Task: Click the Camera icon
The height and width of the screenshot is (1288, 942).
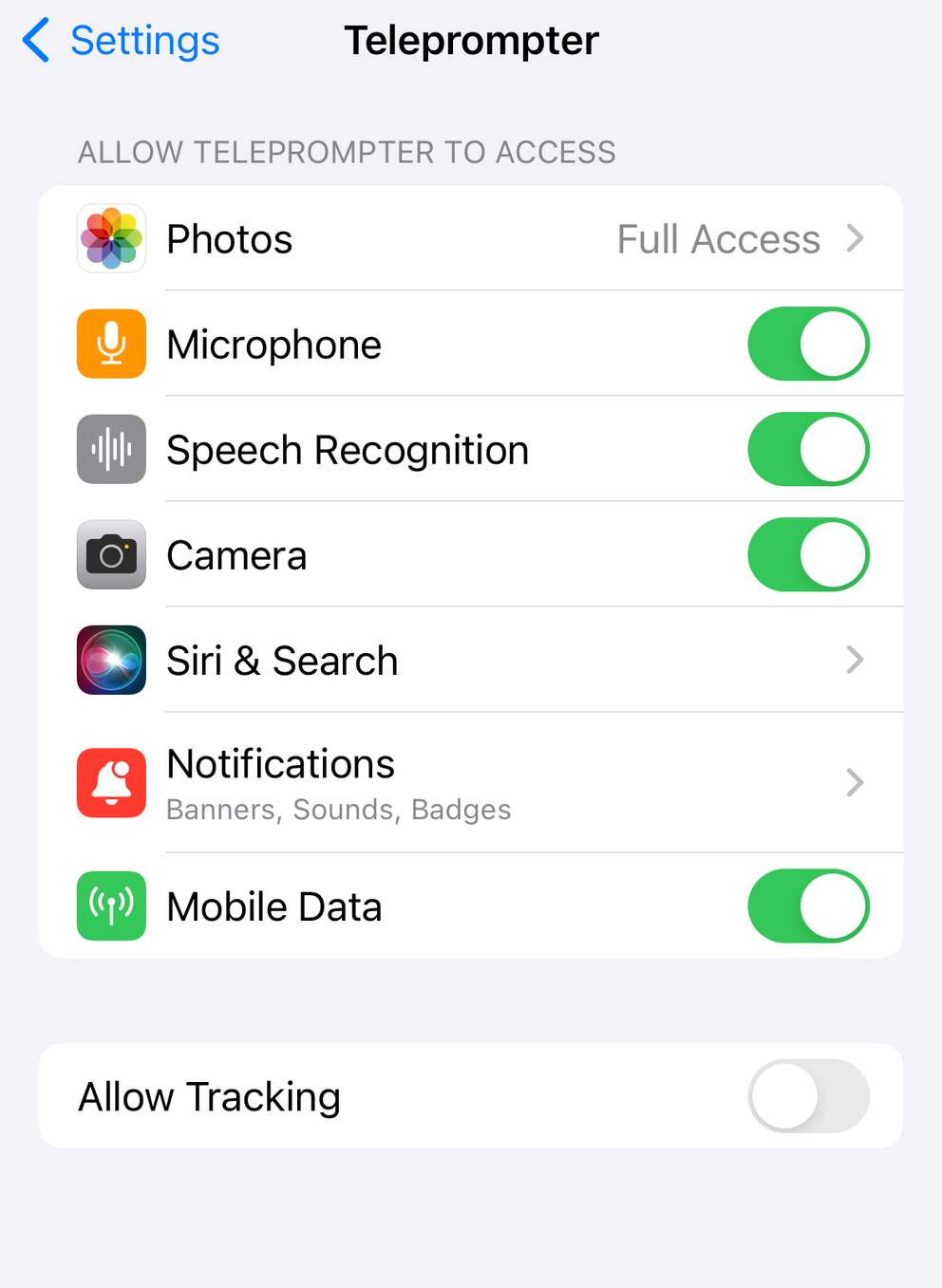Action: point(111,554)
